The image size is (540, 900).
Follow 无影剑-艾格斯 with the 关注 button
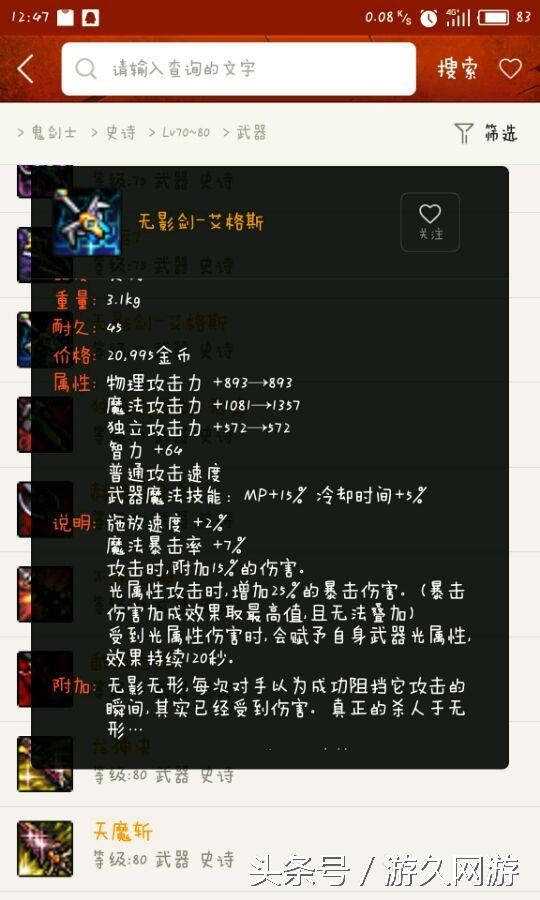(x=430, y=222)
